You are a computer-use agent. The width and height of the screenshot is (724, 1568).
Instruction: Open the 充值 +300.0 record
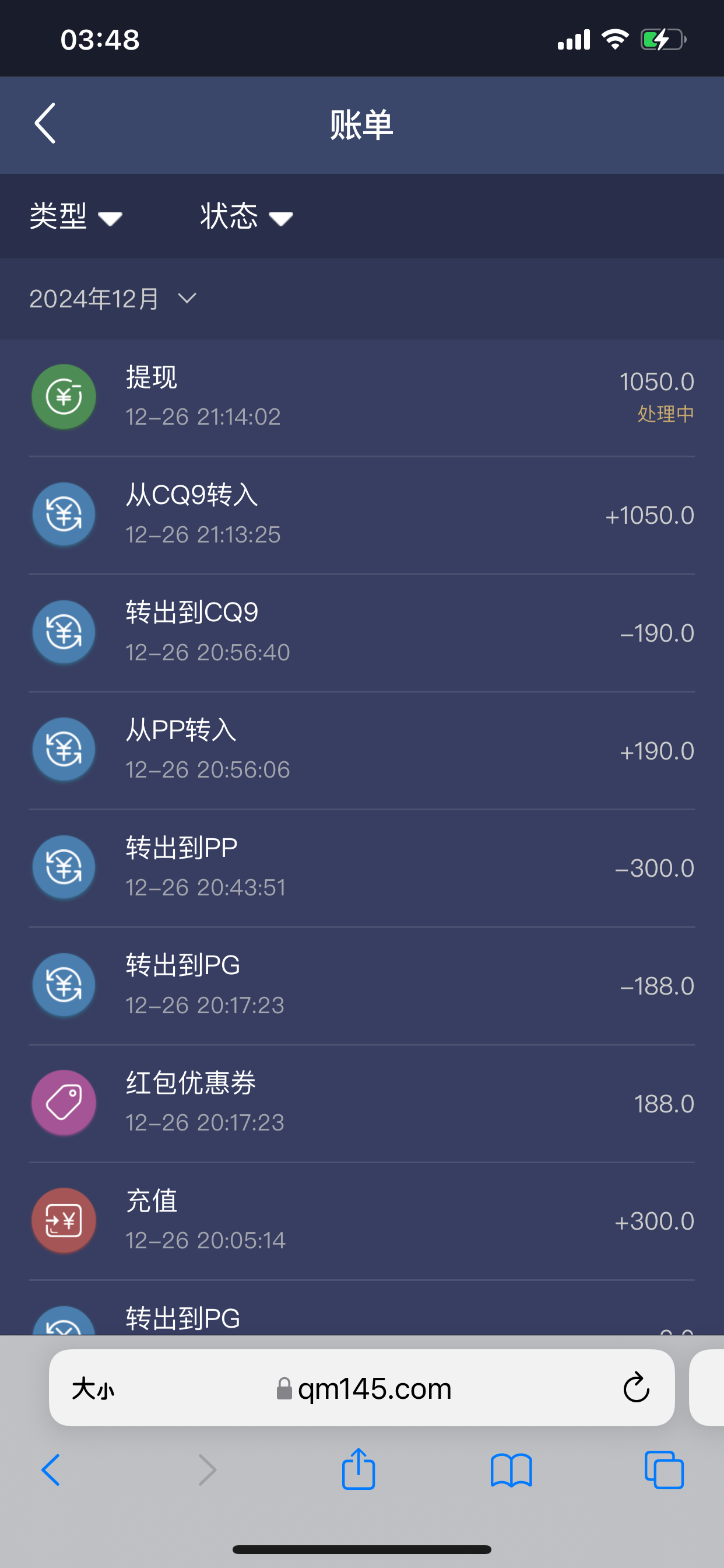point(361,1220)
